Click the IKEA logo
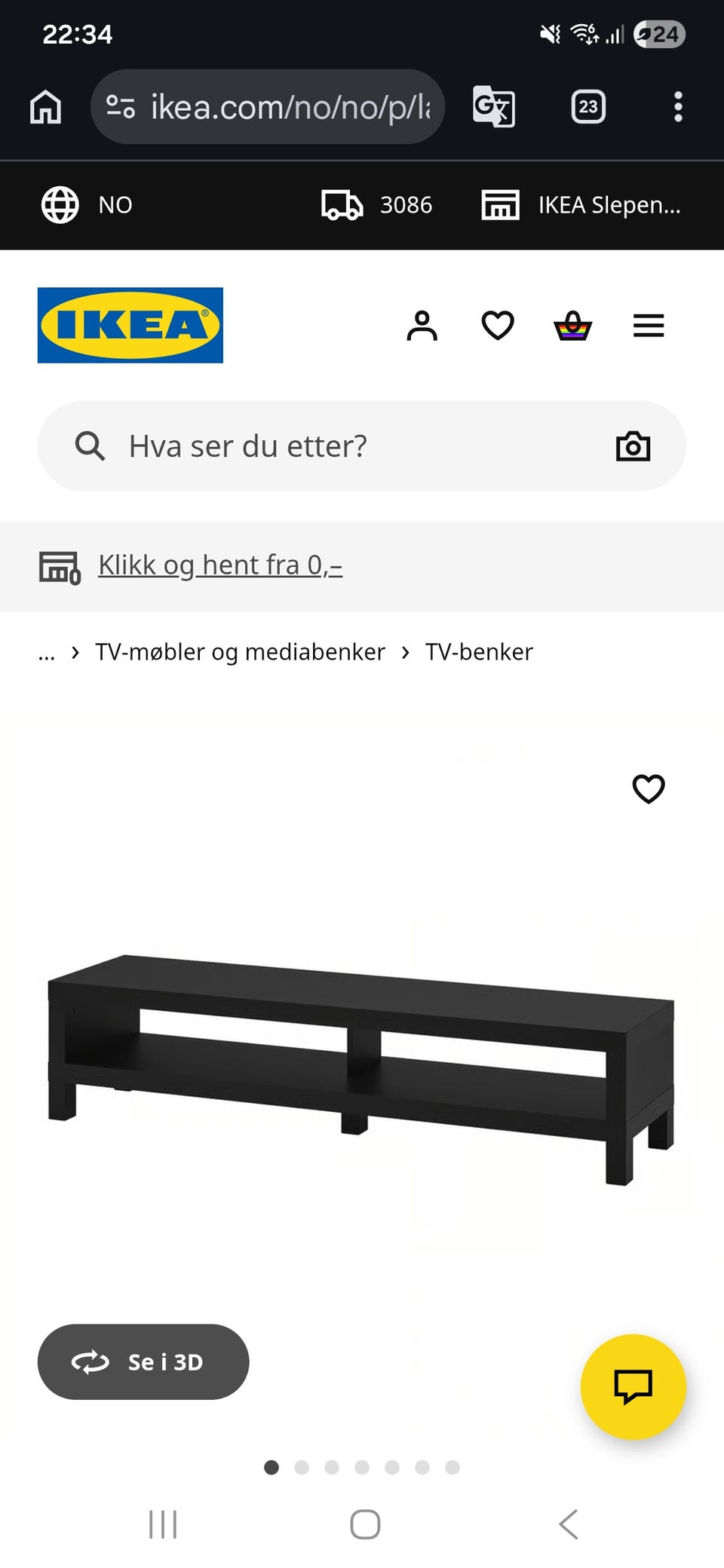Viewport: 724px width, 1568px height. point(129,326)
